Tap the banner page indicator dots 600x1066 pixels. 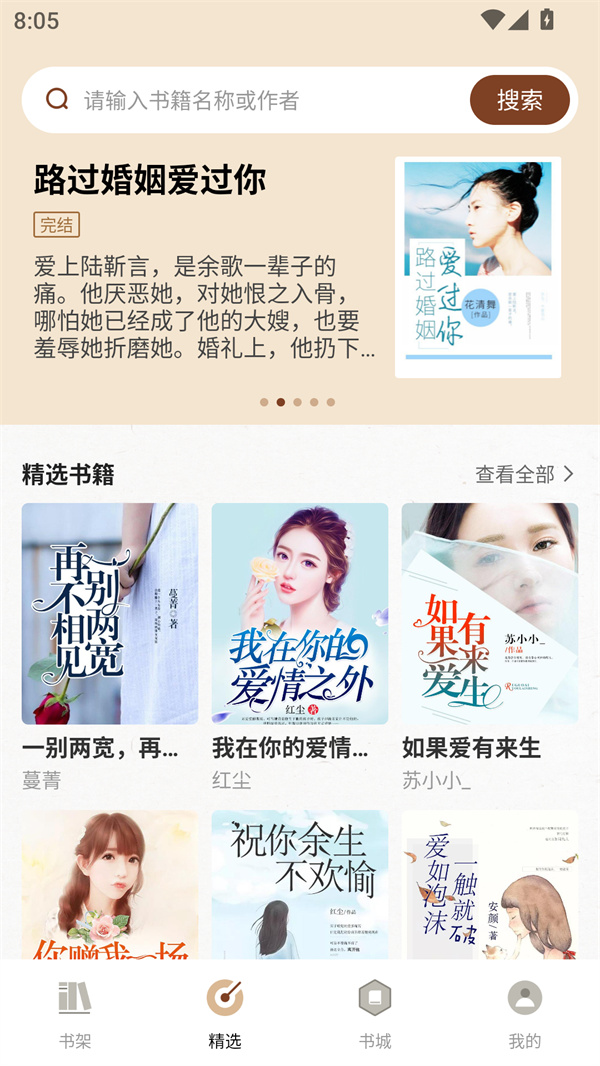coord(297,402)
